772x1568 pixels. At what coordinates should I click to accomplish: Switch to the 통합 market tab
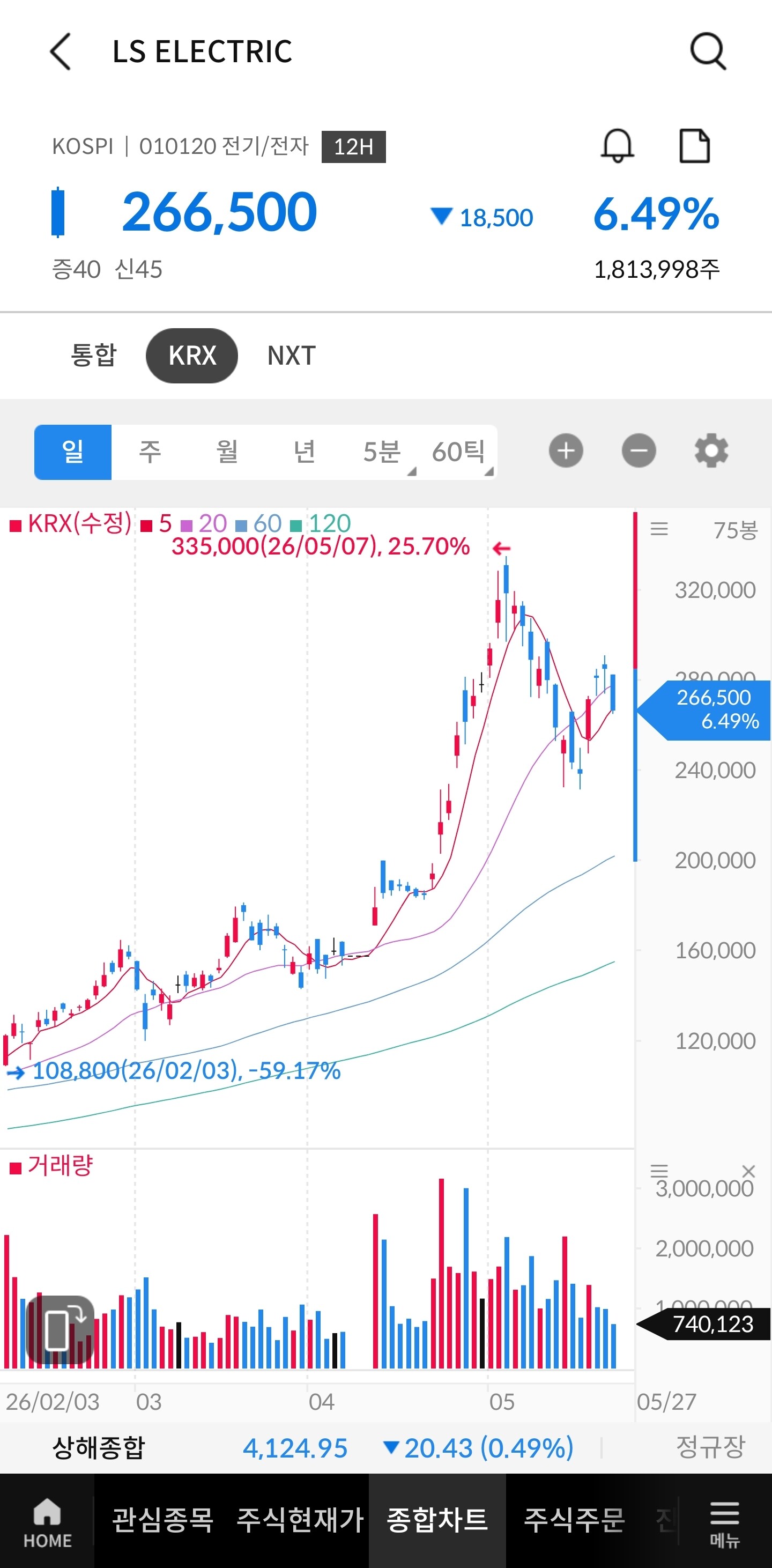93,356
